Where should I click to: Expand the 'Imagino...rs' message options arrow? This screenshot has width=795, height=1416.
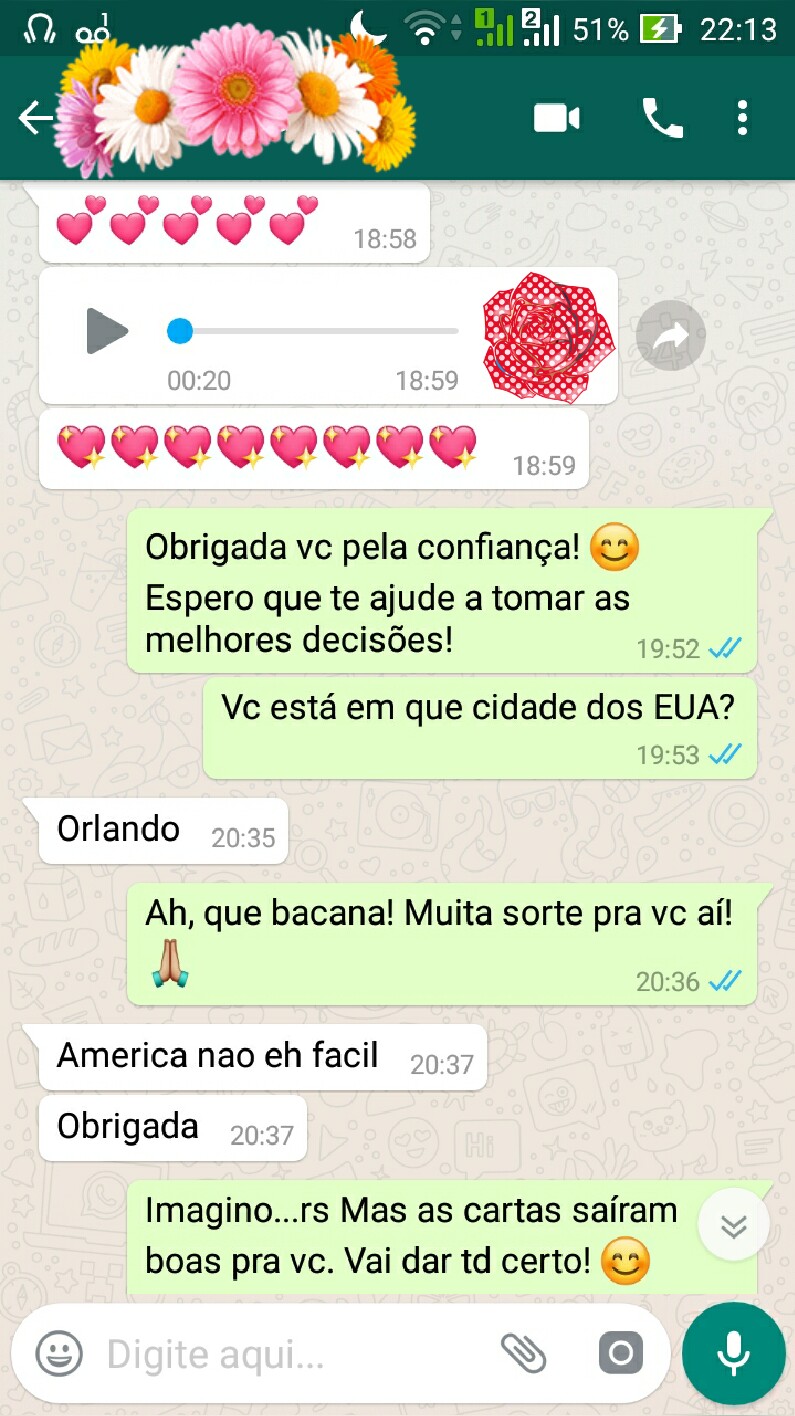[x=733, y=1223]
